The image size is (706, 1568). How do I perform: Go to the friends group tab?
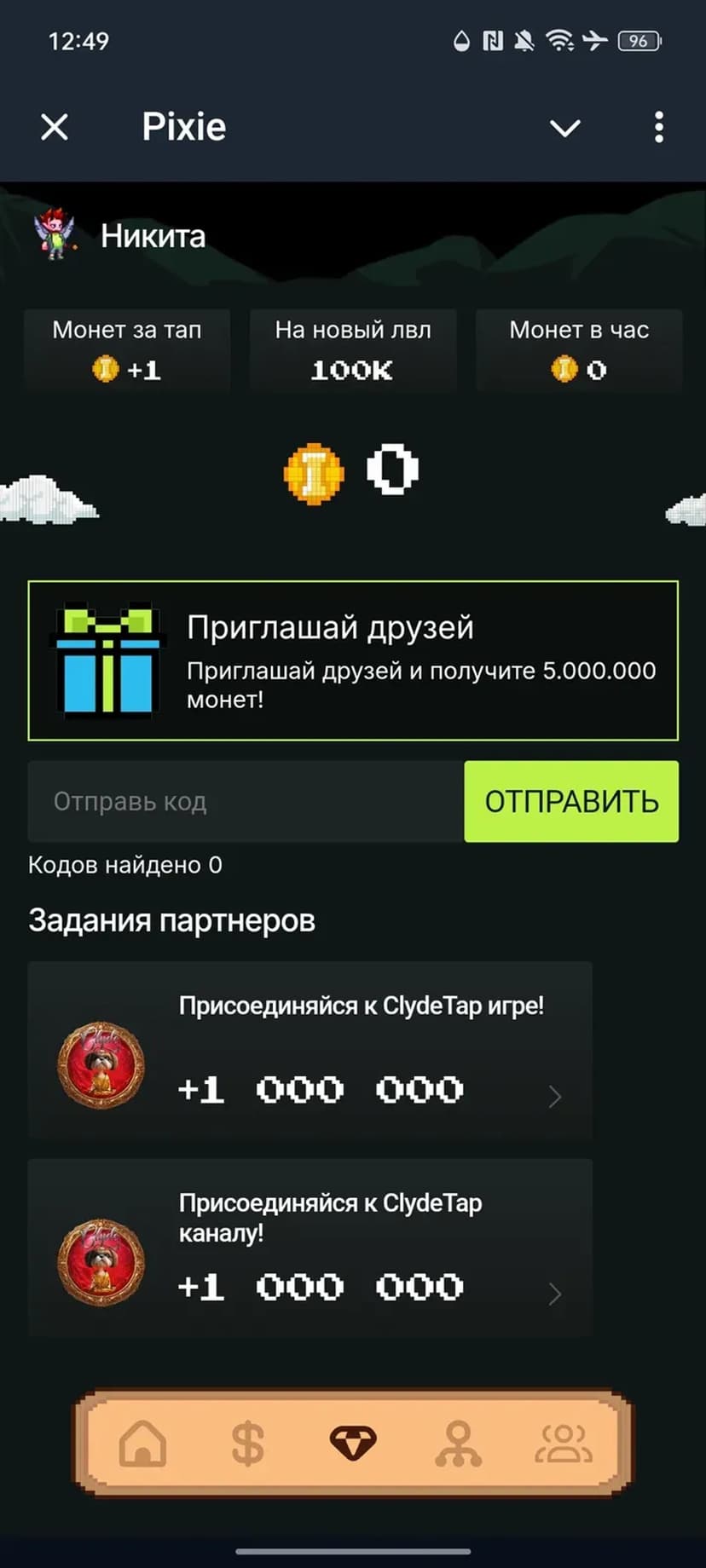point(563,1444)
